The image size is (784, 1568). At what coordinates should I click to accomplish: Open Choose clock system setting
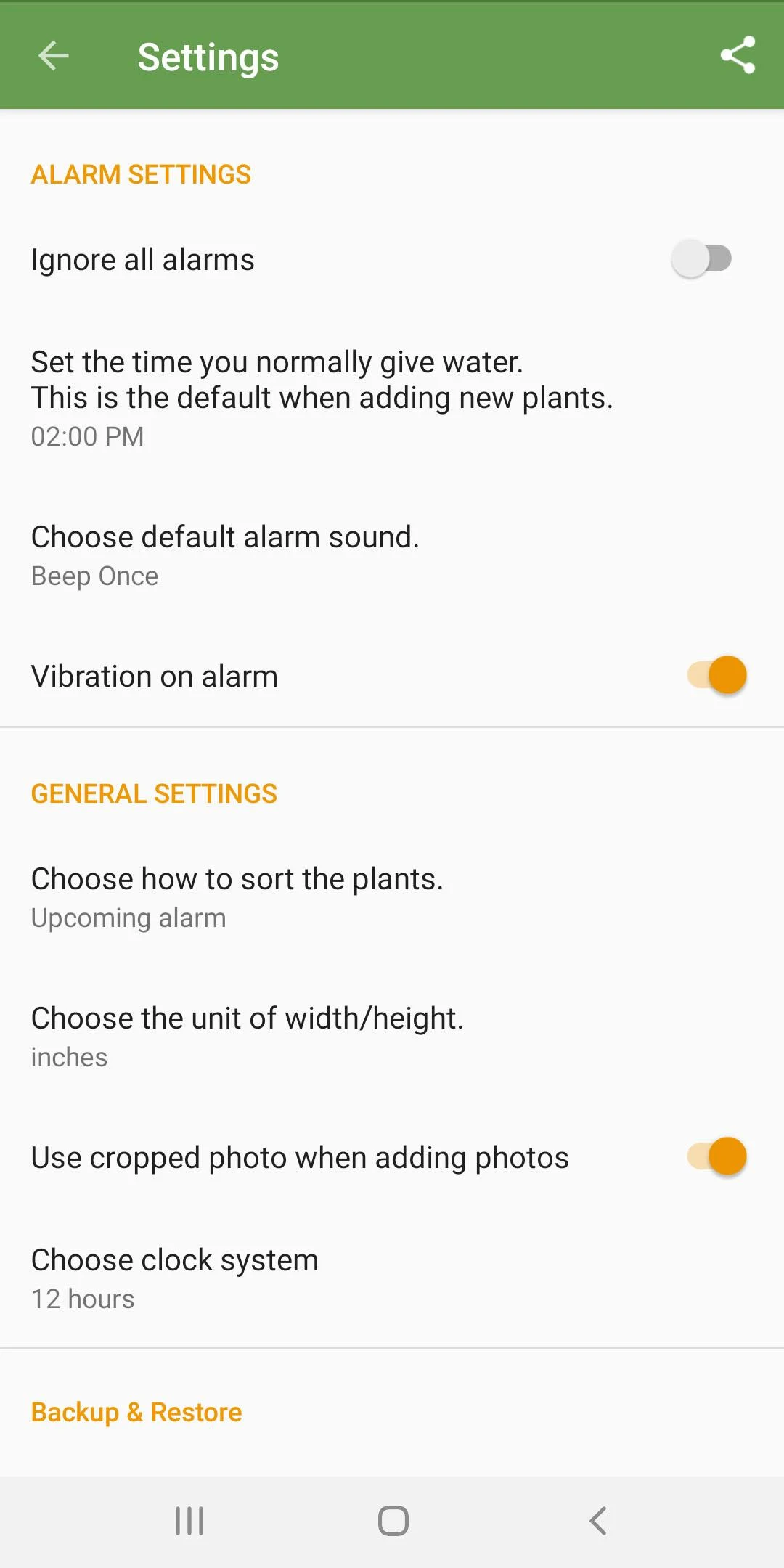[x=174, y=1278]
